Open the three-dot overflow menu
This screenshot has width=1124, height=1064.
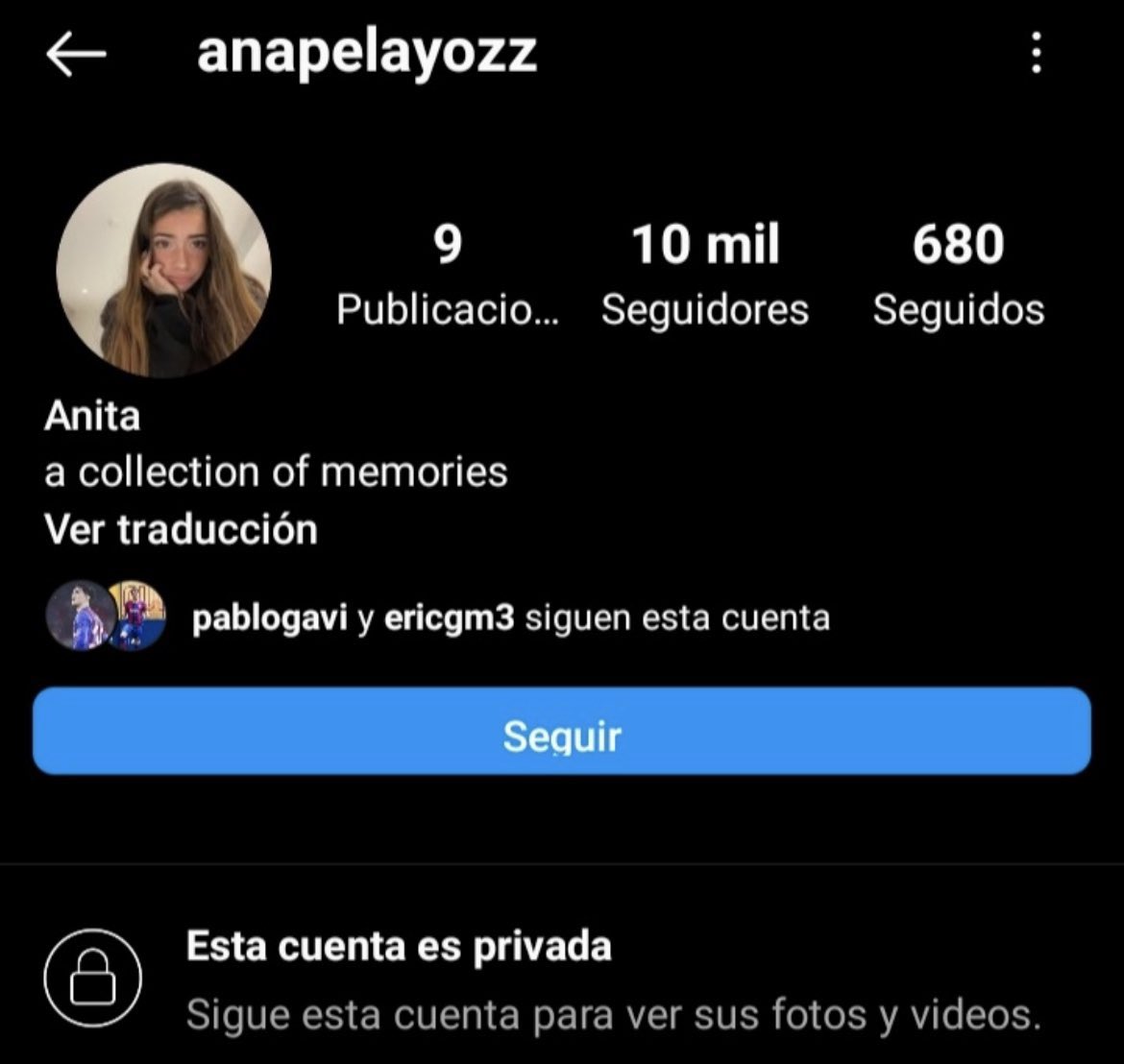point(1036,53)
